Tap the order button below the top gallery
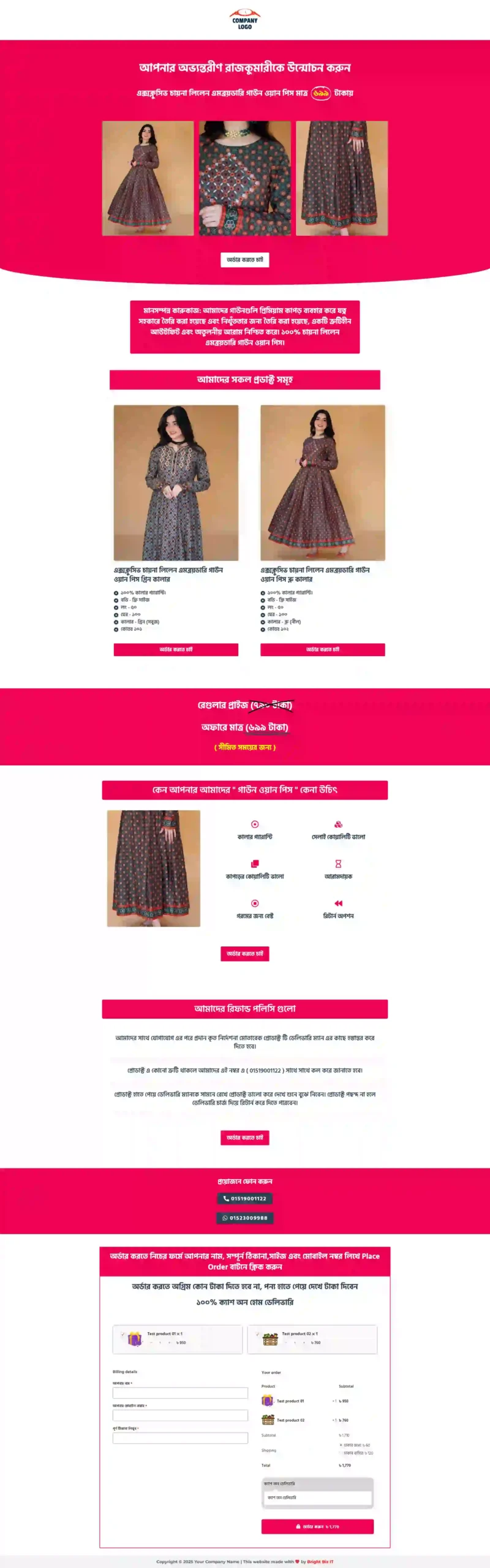Viewport: 490px width, 1568px height. coord(244,260)
